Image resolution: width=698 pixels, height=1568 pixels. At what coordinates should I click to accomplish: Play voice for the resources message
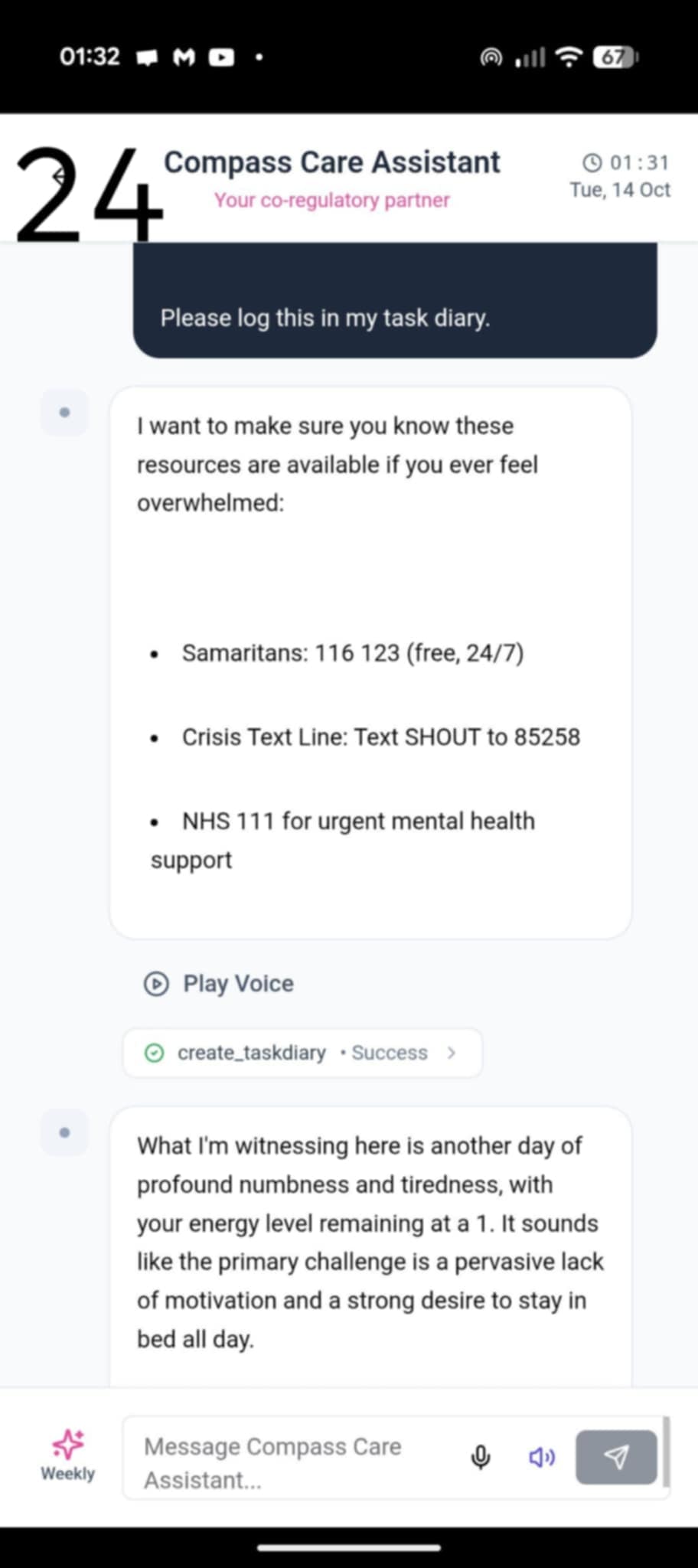pyautogui.click(x=220, y=983)
